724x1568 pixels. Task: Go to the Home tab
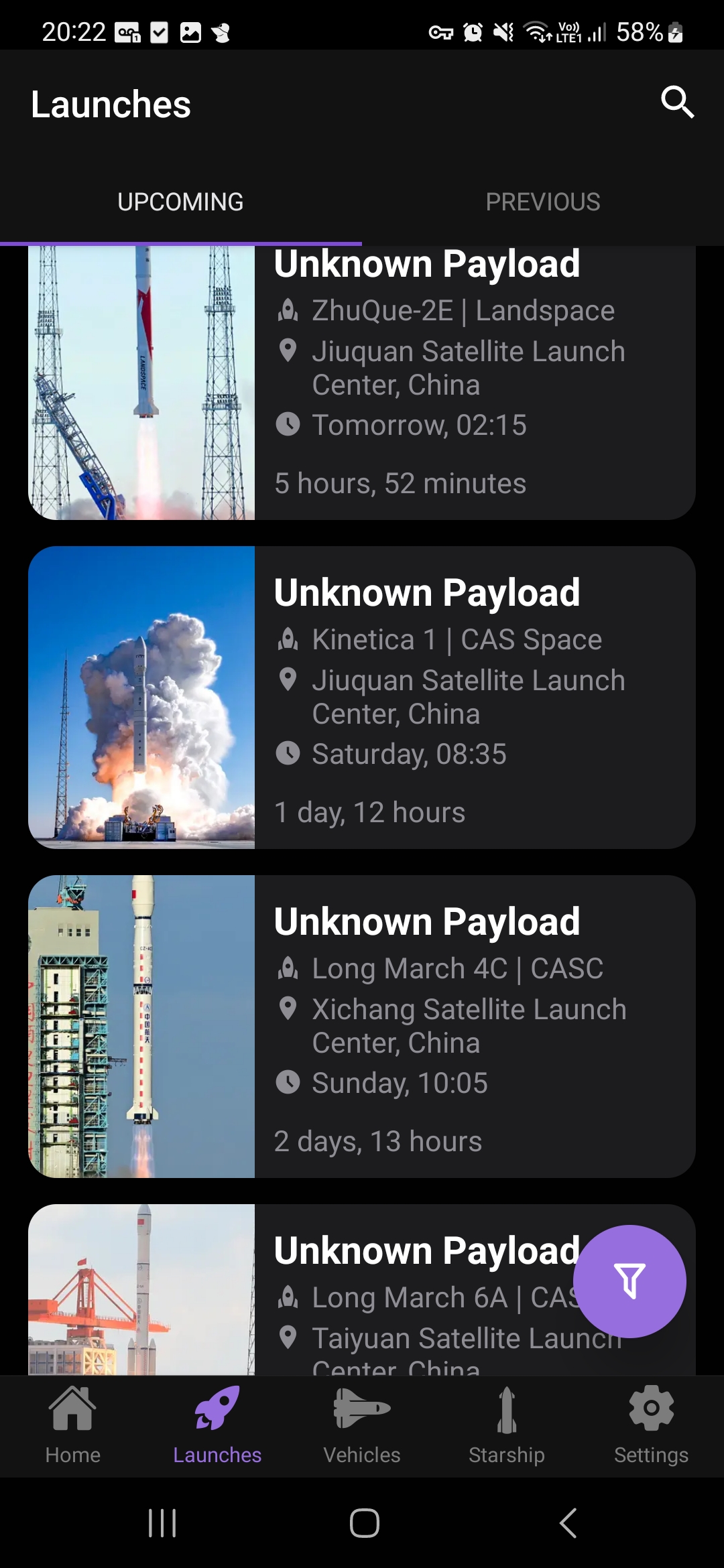pos(72,1425)
